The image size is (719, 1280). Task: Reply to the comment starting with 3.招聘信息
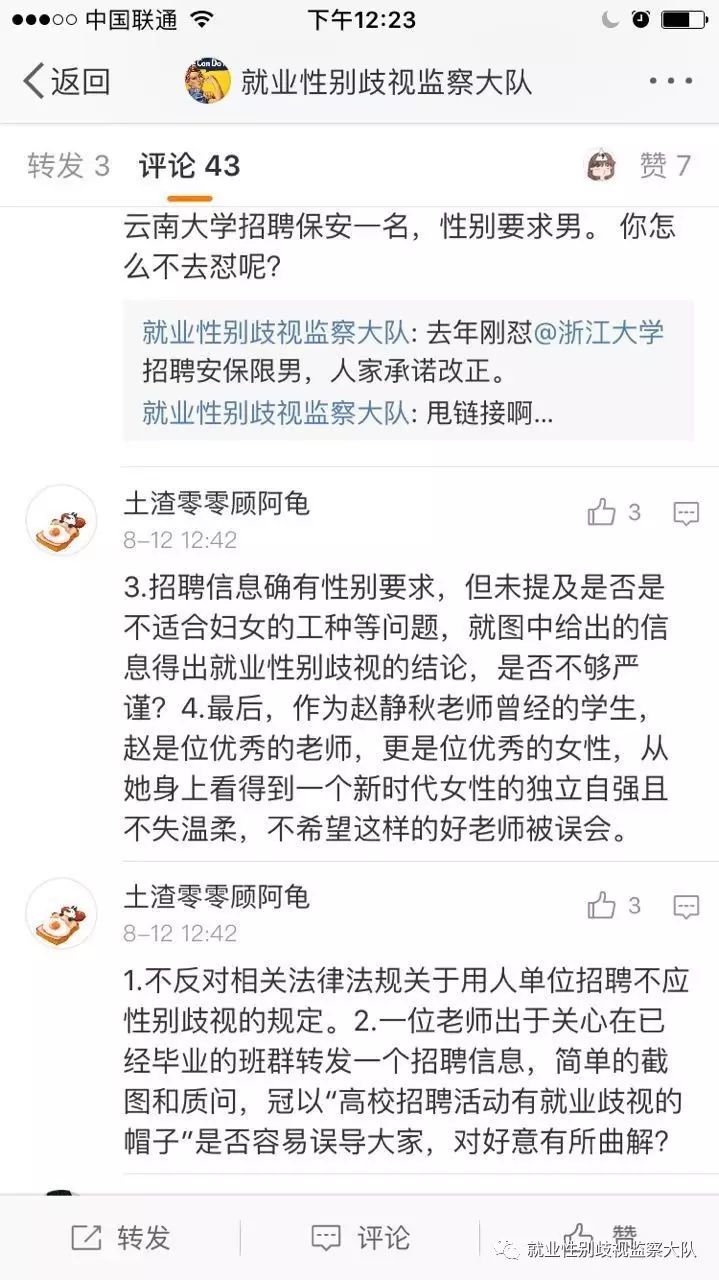tap(686, 514)
